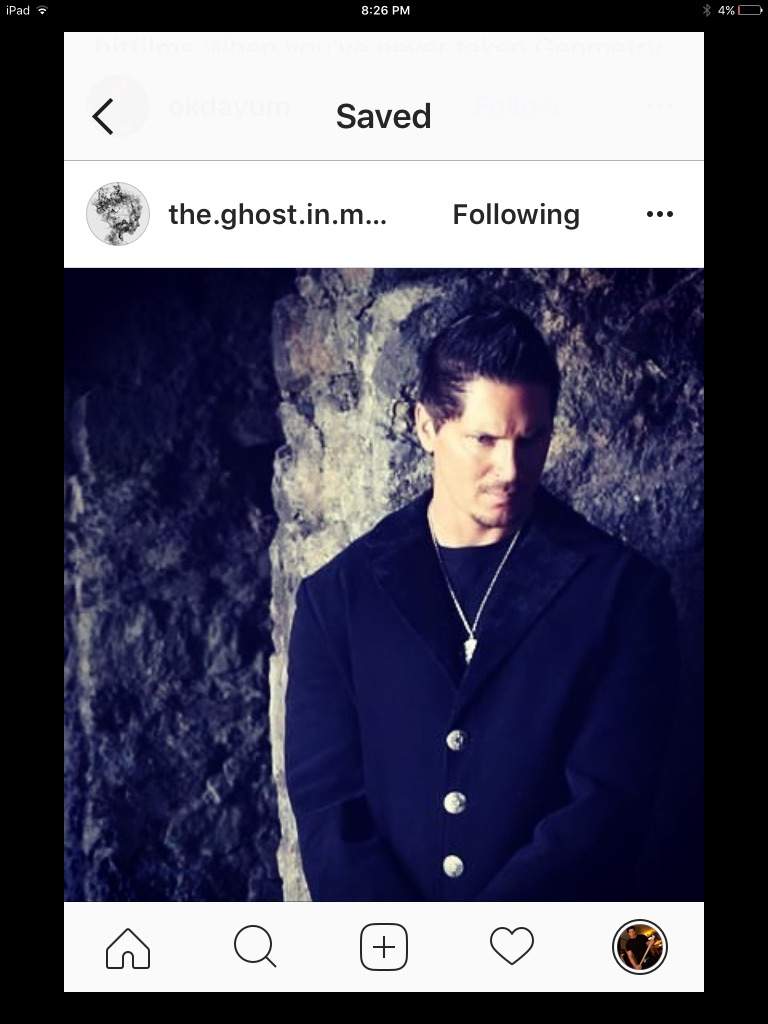
Task: Open the saved post photo
Action: pyautogui.click(x=384, y=585)
